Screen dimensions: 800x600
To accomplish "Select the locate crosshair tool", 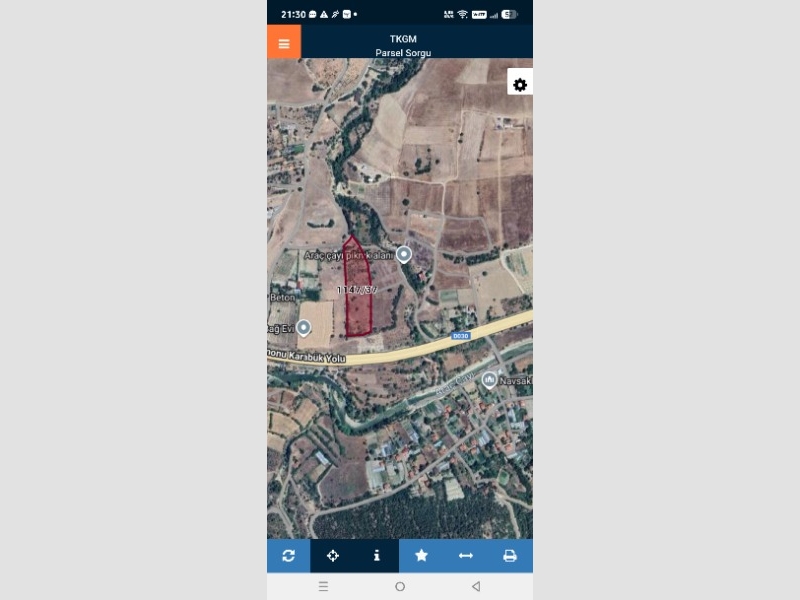I will click(333, 555).
